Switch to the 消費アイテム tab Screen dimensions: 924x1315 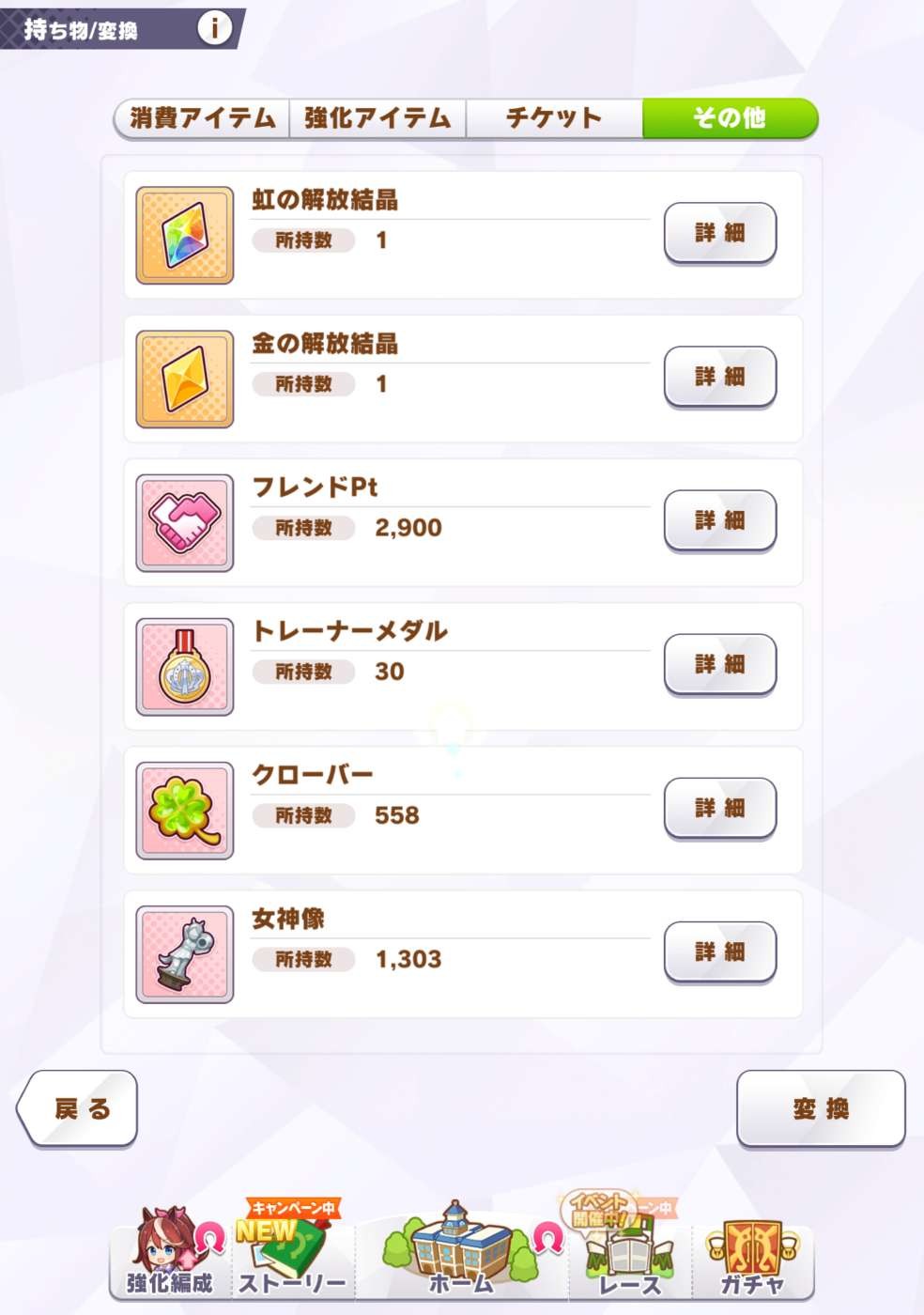point(202,118)
